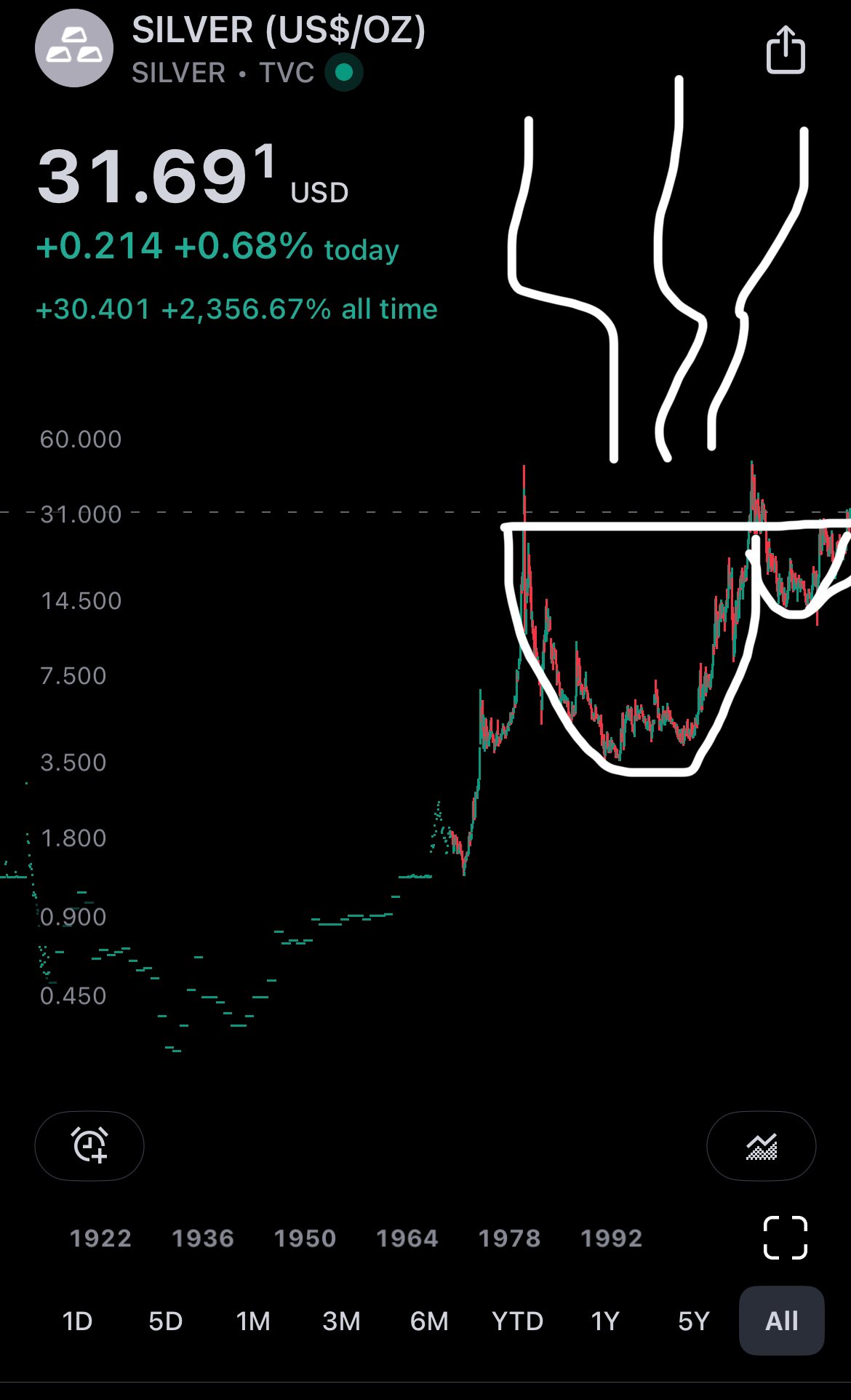Screen dimensions: 851x1400
Task: Select the 1Y time range
Action: 605,1321
